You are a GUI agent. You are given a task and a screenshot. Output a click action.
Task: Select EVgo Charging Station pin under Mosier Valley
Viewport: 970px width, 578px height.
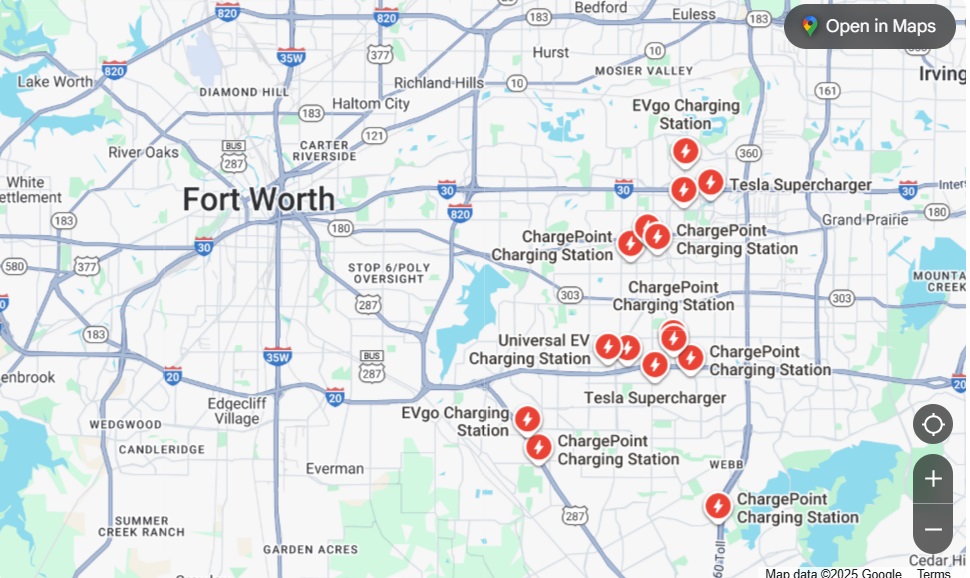point(685,151)
